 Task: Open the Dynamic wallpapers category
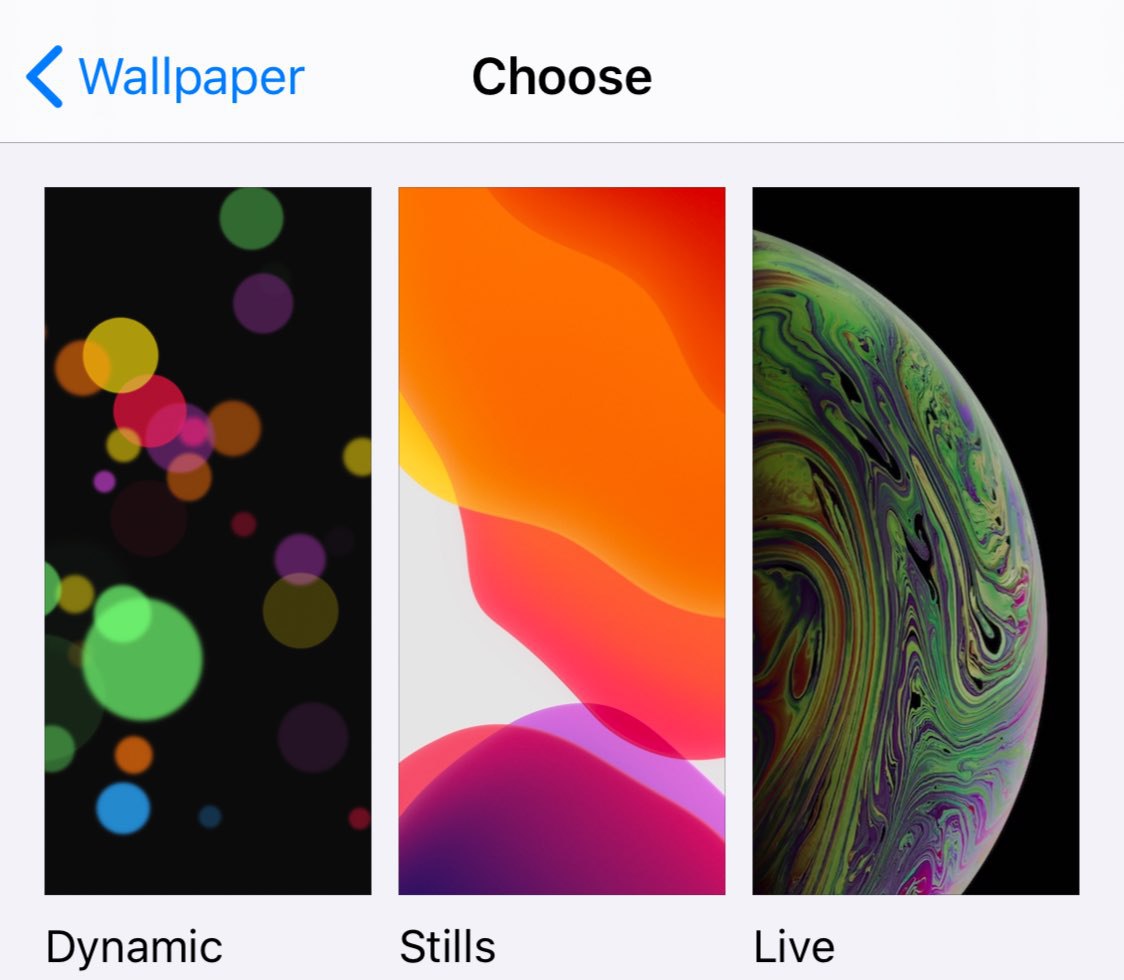208,540
